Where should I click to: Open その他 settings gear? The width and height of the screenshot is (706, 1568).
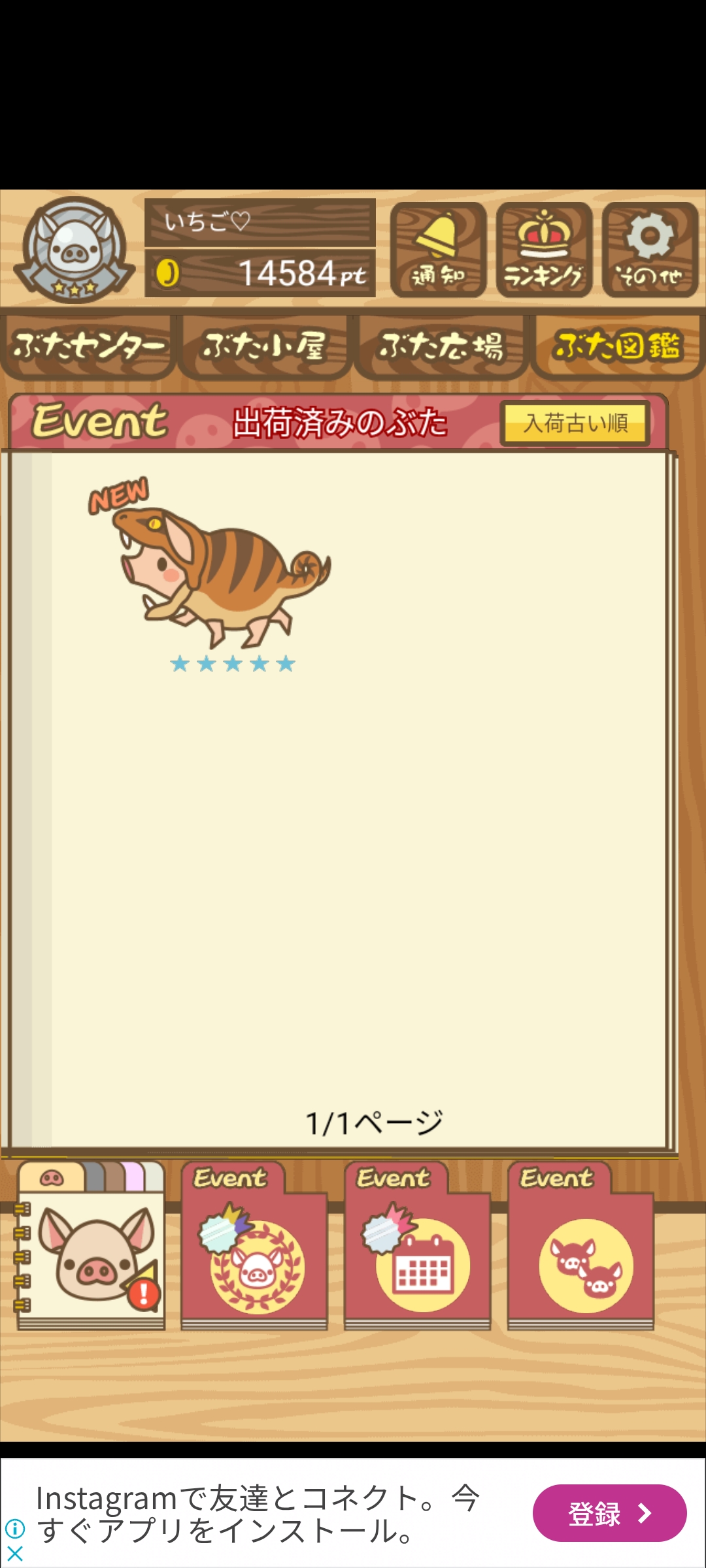coord(650,250)
